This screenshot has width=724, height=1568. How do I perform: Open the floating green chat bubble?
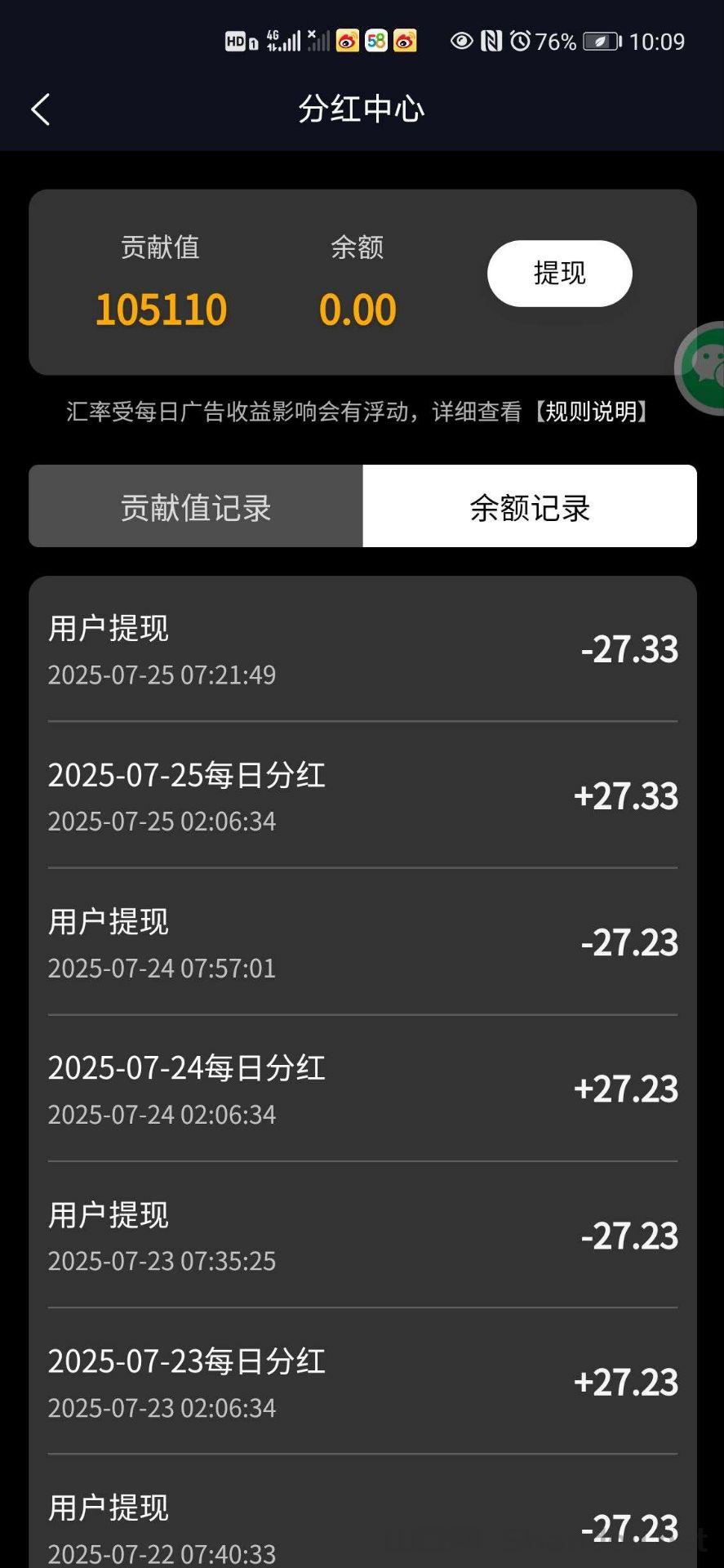pyautogui.click(x=705, y=367)
